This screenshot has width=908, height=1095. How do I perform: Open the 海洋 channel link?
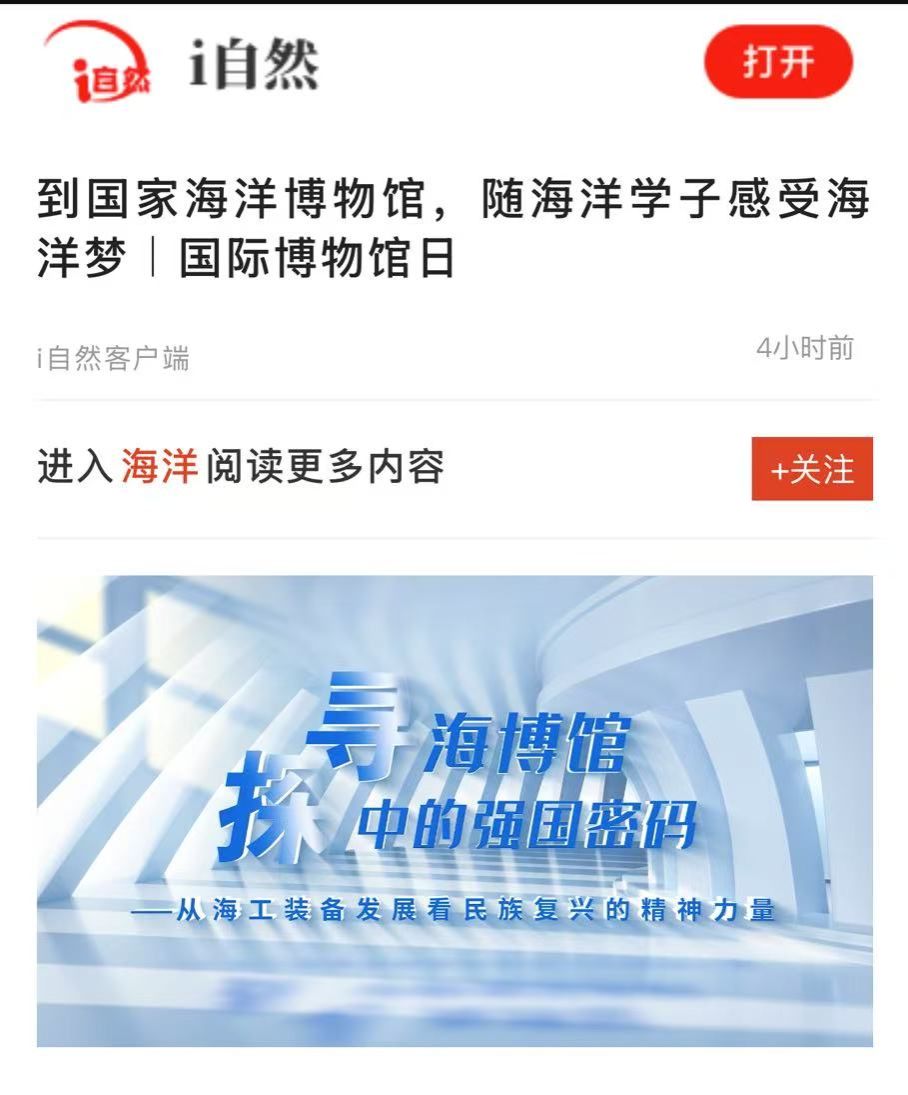pyautogui.click(x=160, y=468)
